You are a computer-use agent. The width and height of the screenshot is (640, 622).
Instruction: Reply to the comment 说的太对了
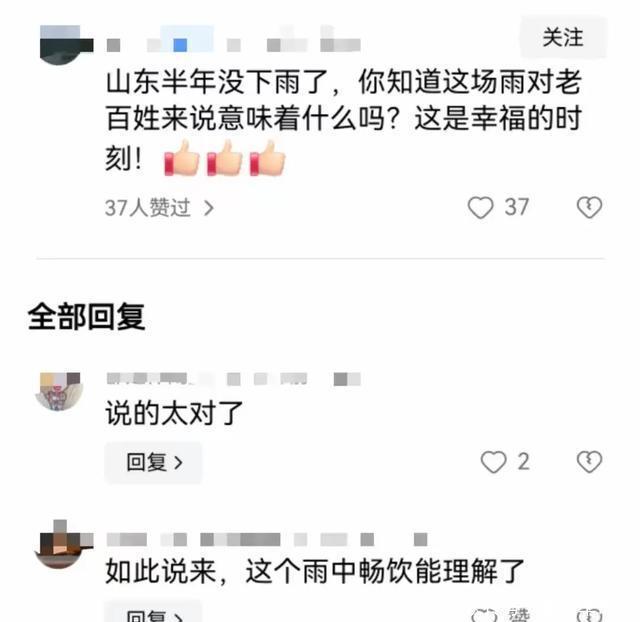(x=153, y=462)
